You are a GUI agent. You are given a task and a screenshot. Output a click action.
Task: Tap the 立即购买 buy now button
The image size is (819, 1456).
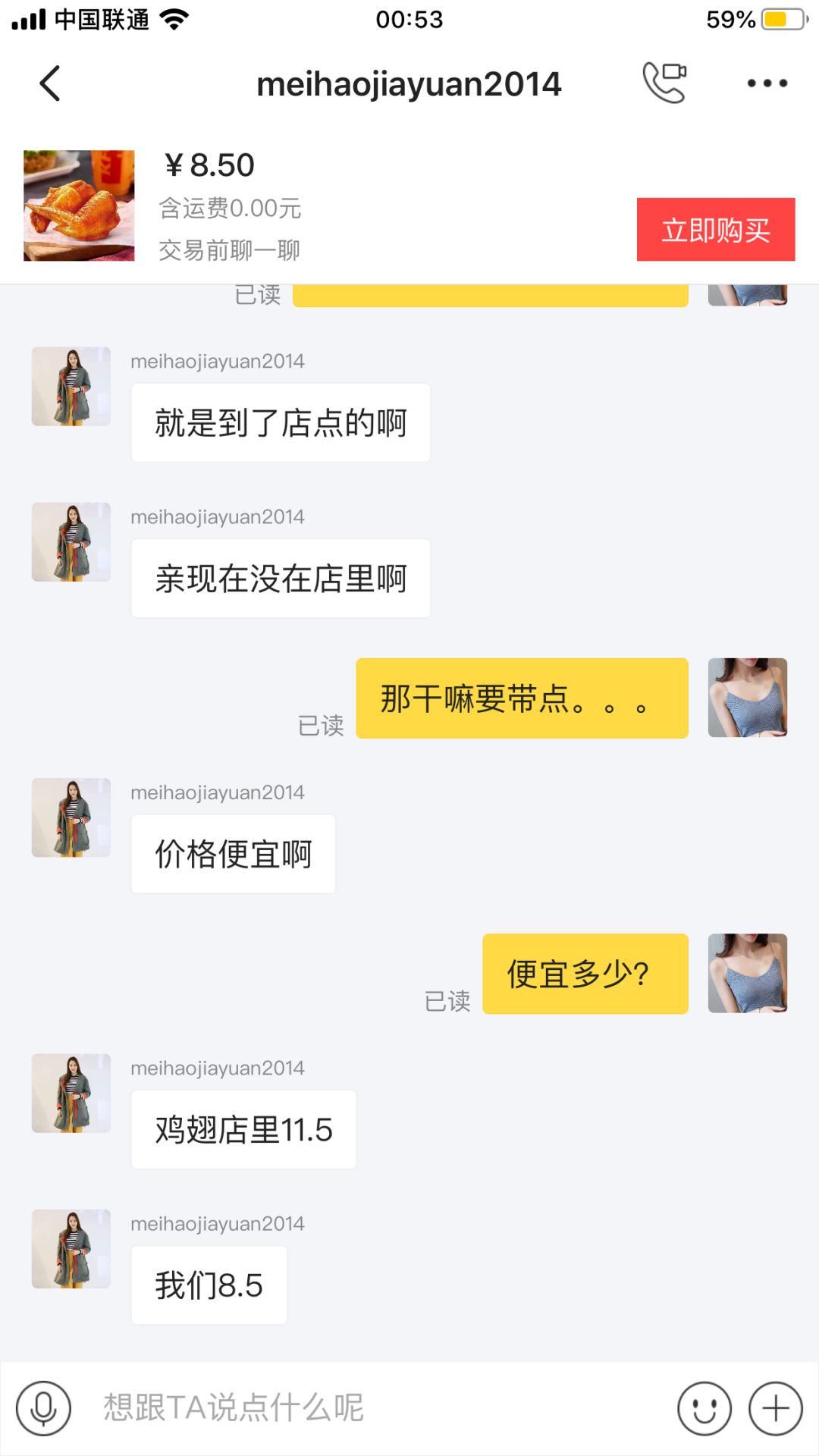(715, 230)
